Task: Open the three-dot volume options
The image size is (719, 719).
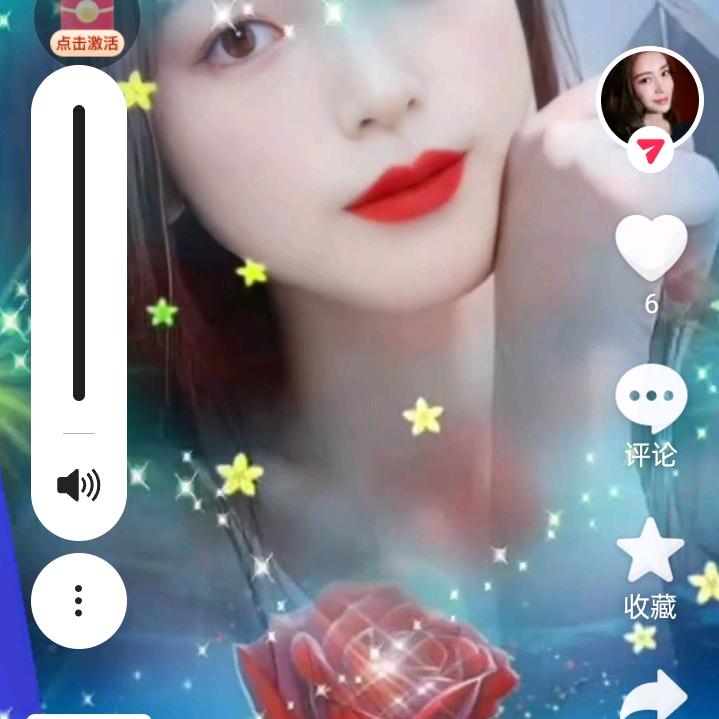Action: 78,601
